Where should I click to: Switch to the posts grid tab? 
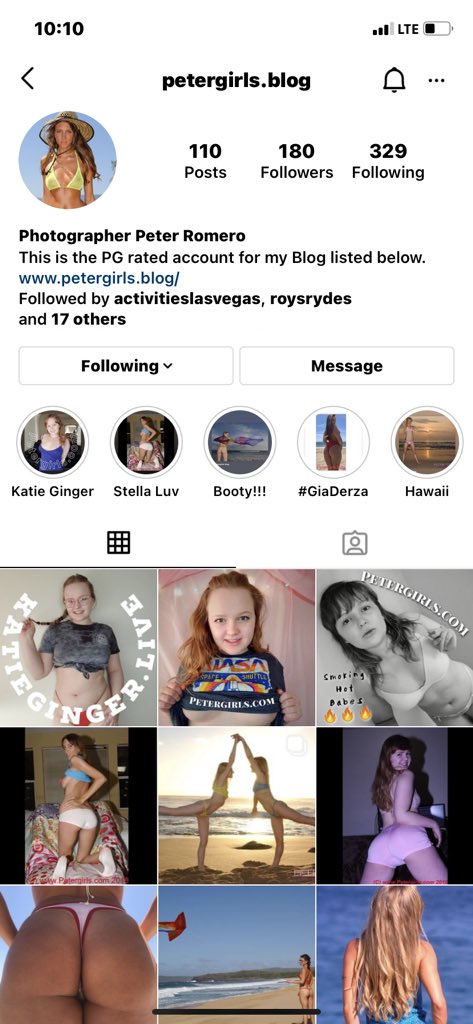coord(118,543)
